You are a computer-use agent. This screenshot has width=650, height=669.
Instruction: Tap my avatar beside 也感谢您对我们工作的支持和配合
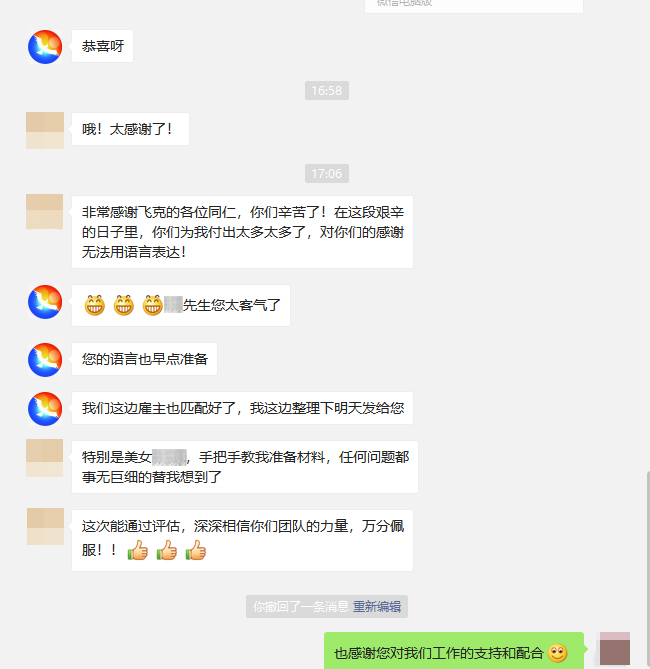[613, 650]
